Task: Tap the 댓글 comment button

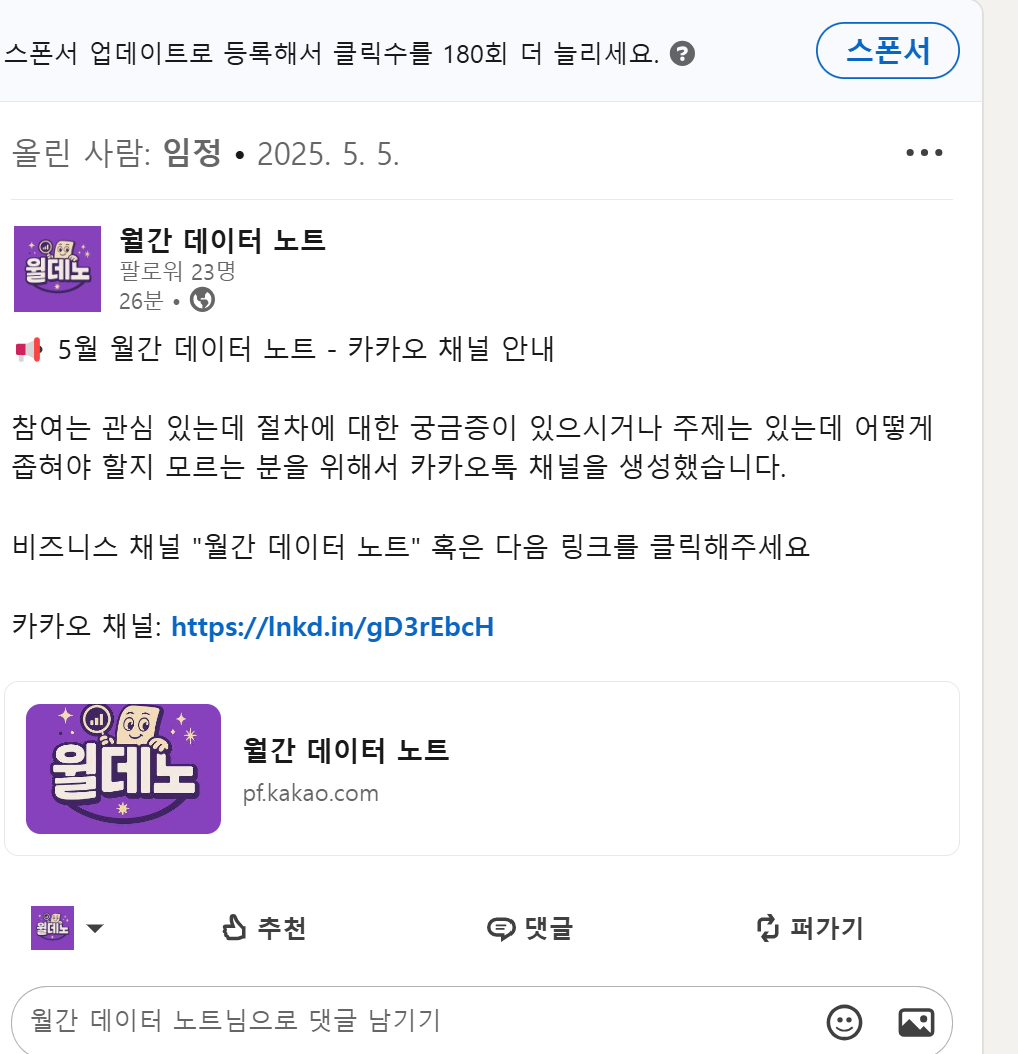Action: click(529, 928)
